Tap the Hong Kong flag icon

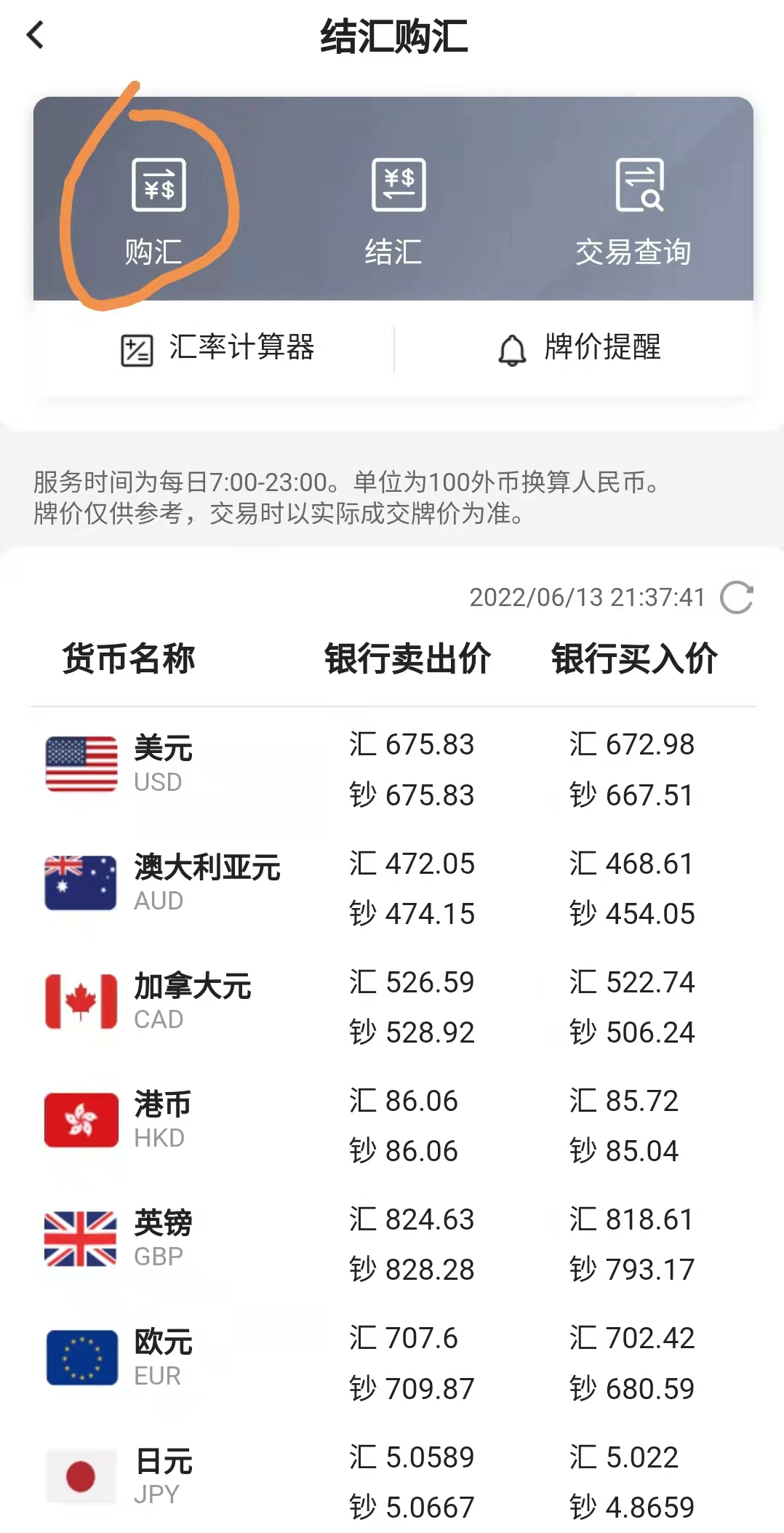coord(82,1120)
